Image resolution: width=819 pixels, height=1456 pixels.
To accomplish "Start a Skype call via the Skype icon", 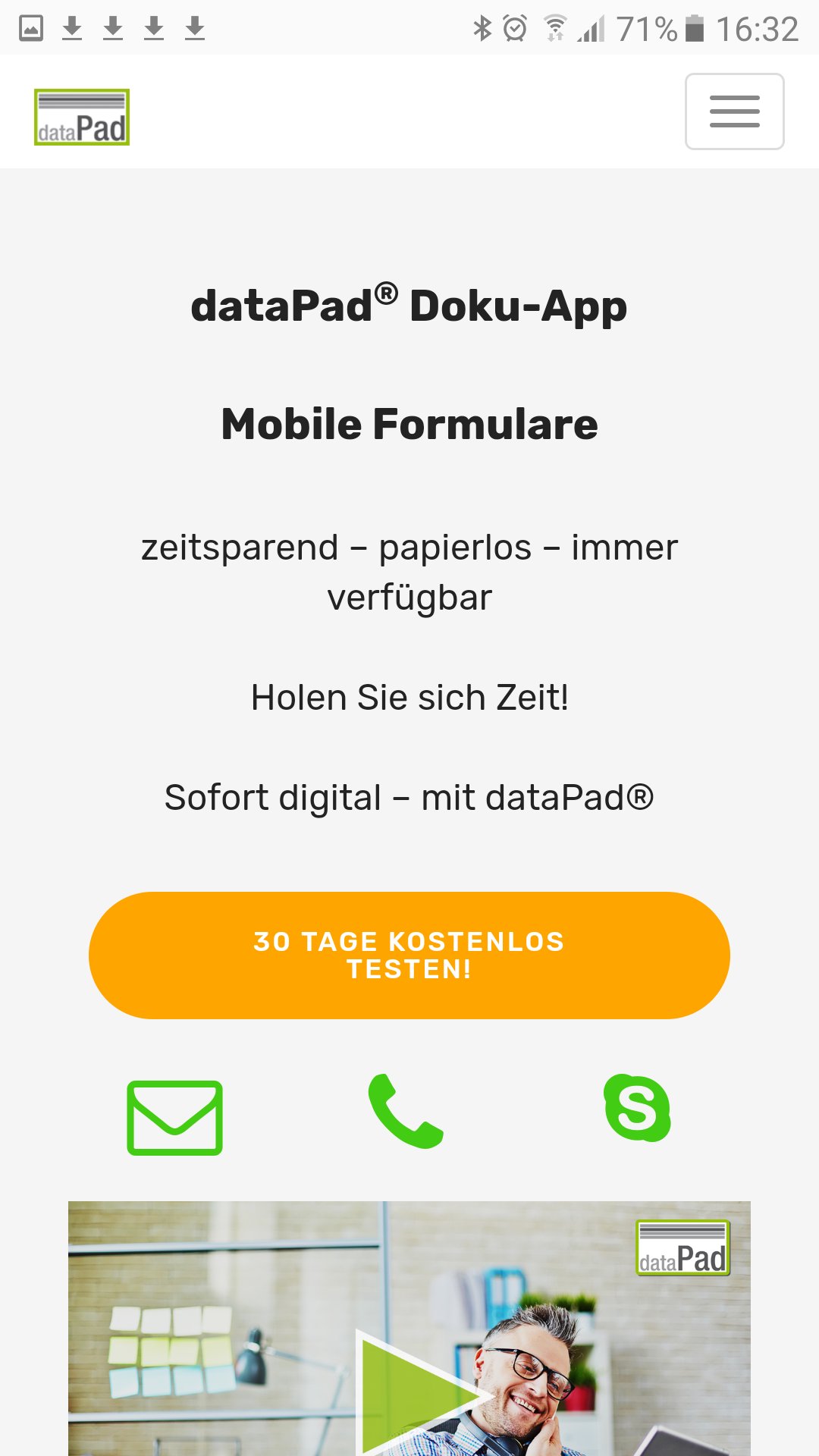I will click(641, 1110).
